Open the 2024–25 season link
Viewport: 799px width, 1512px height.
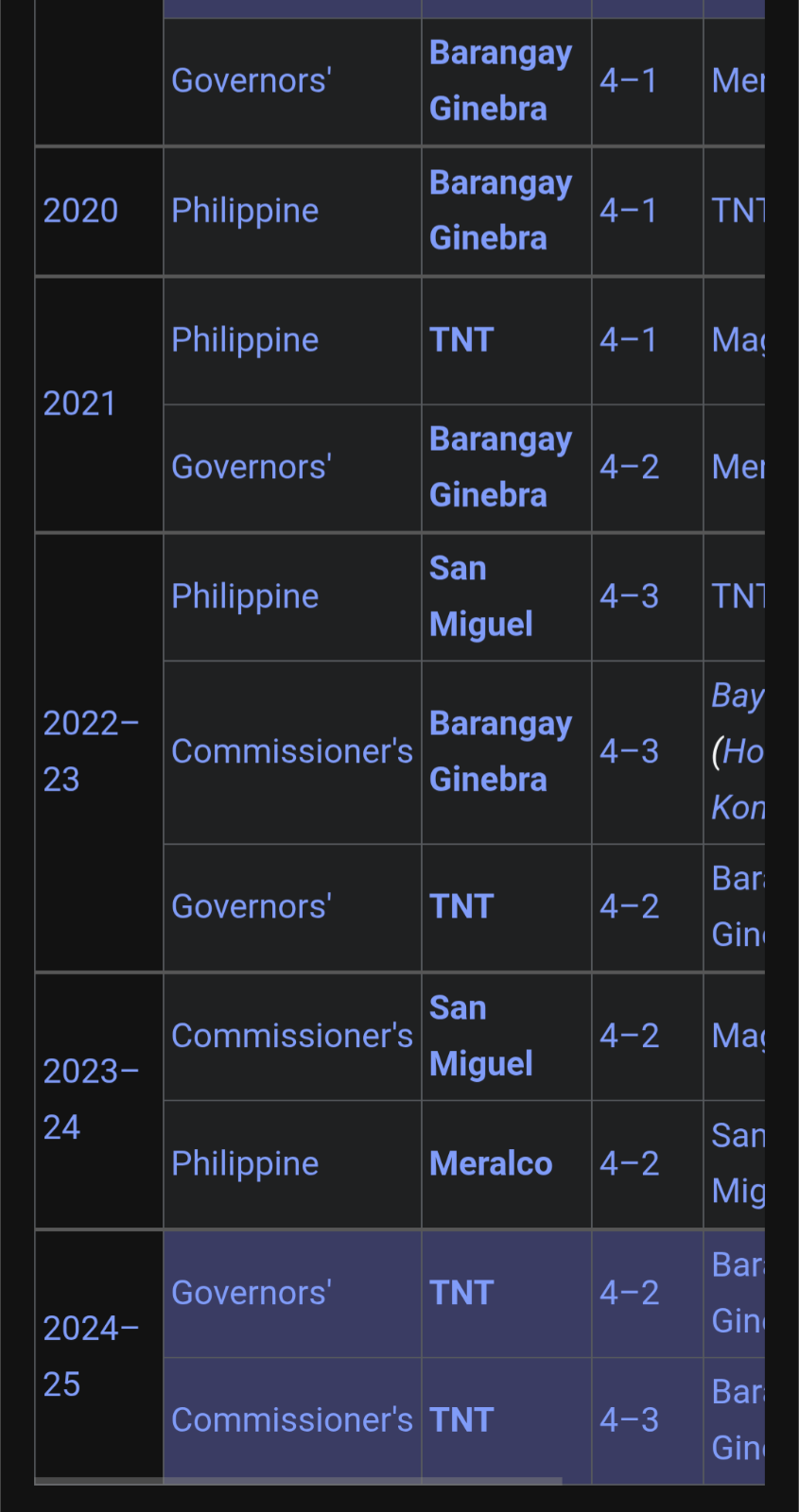click(91, 1356)
